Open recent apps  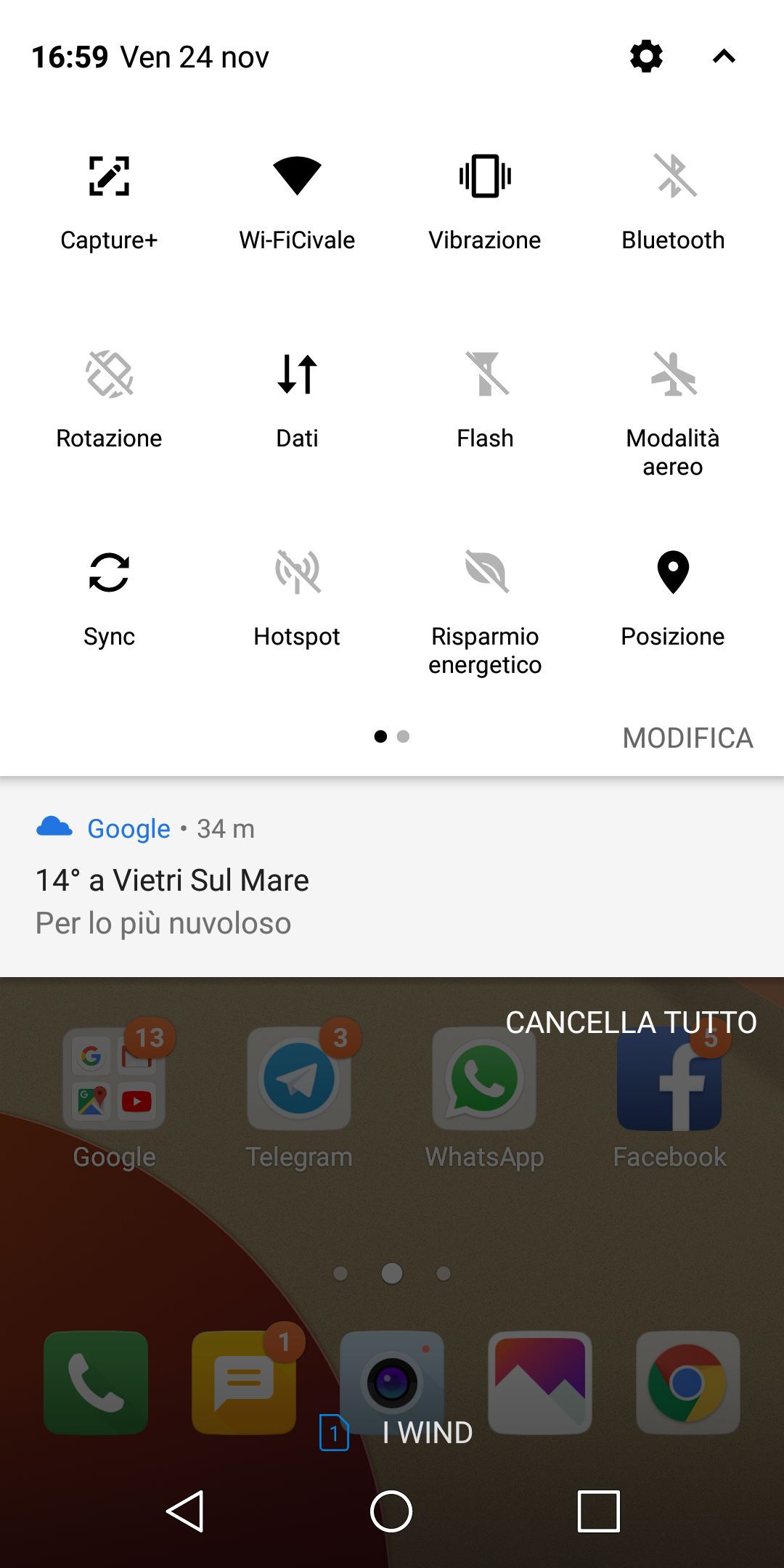click(x=598, y=1511)
